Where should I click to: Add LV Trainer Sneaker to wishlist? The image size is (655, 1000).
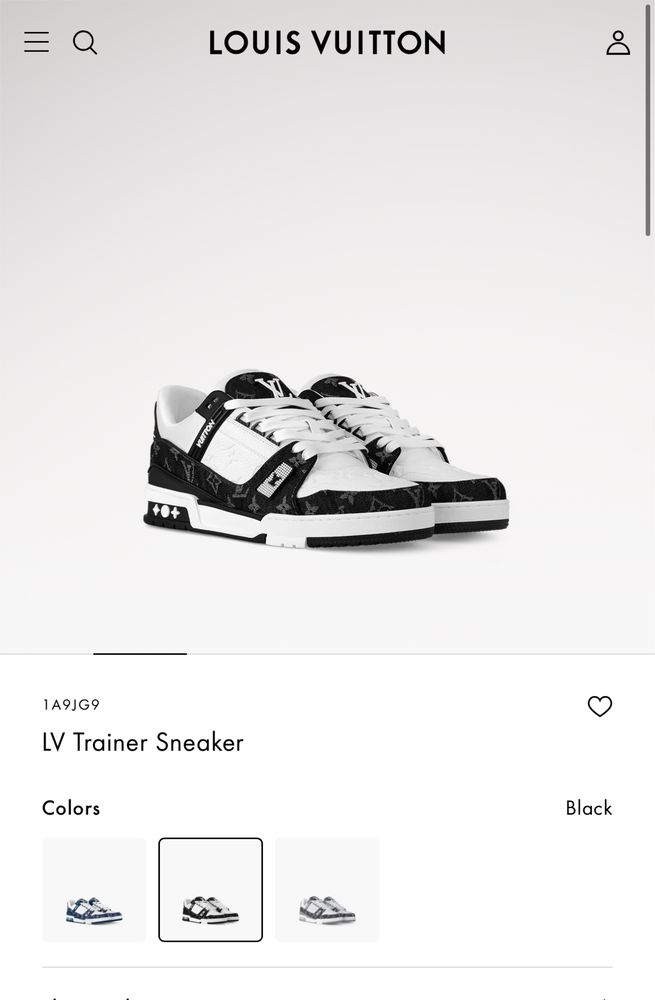click(599, 706)
